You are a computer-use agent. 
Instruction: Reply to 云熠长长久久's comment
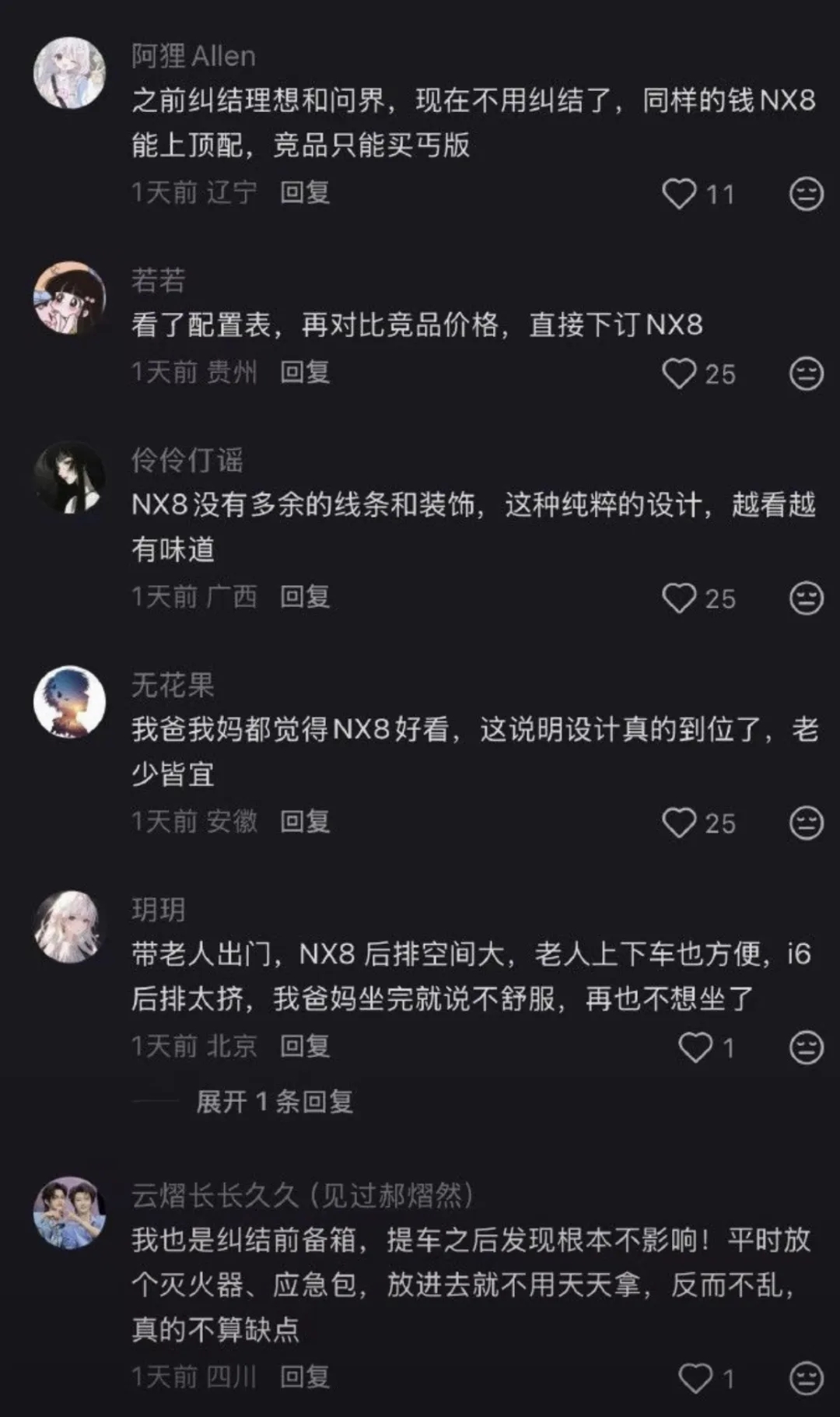(305, 1377)
